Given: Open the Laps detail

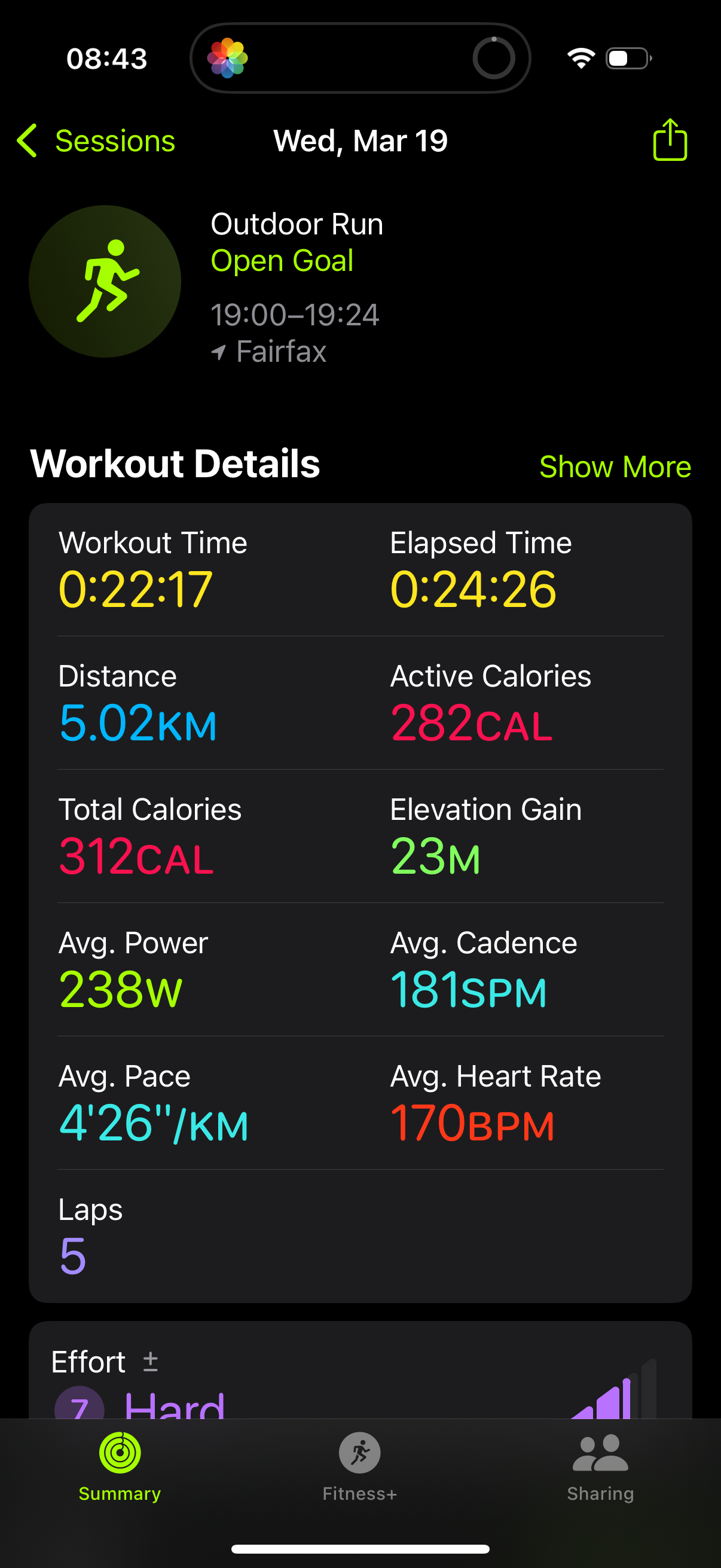Looking at the screenshot, I should (x=360, y=1236).
